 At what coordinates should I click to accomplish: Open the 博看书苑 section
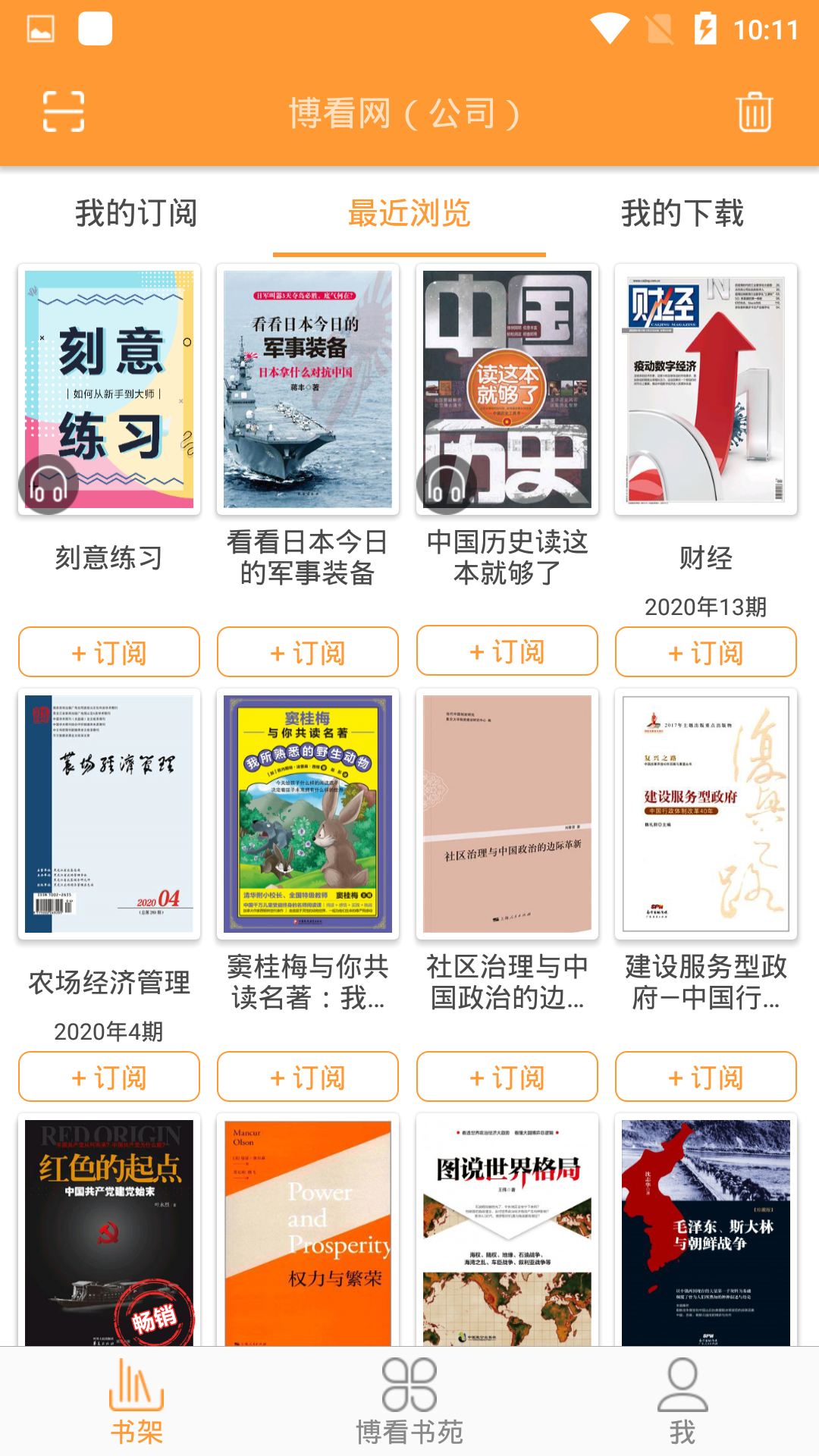[x=409, y=1412]
